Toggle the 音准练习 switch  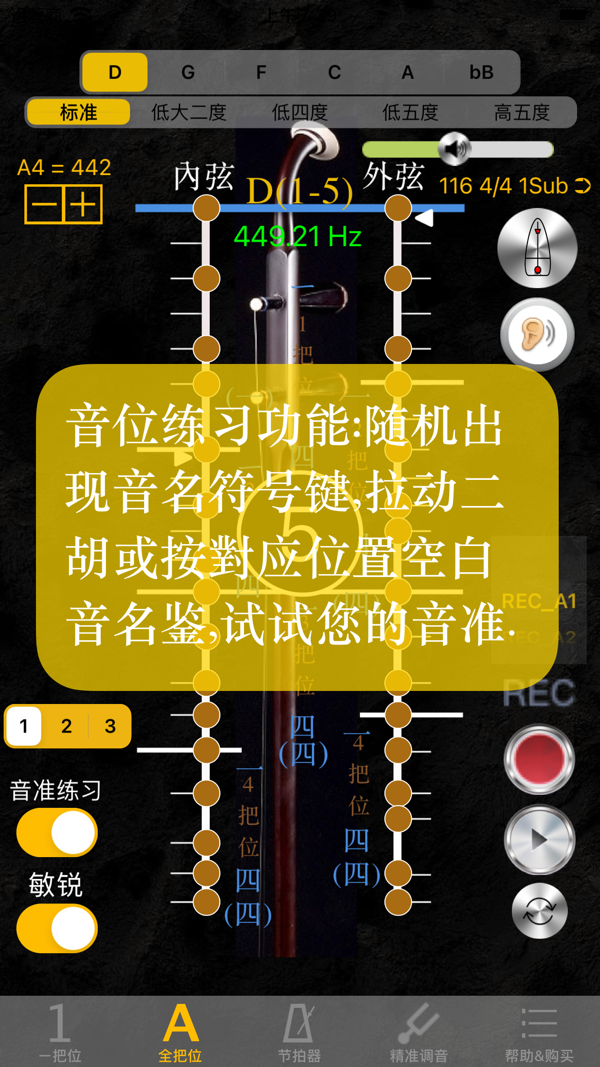pyautogui.click(x=57, y=832)
